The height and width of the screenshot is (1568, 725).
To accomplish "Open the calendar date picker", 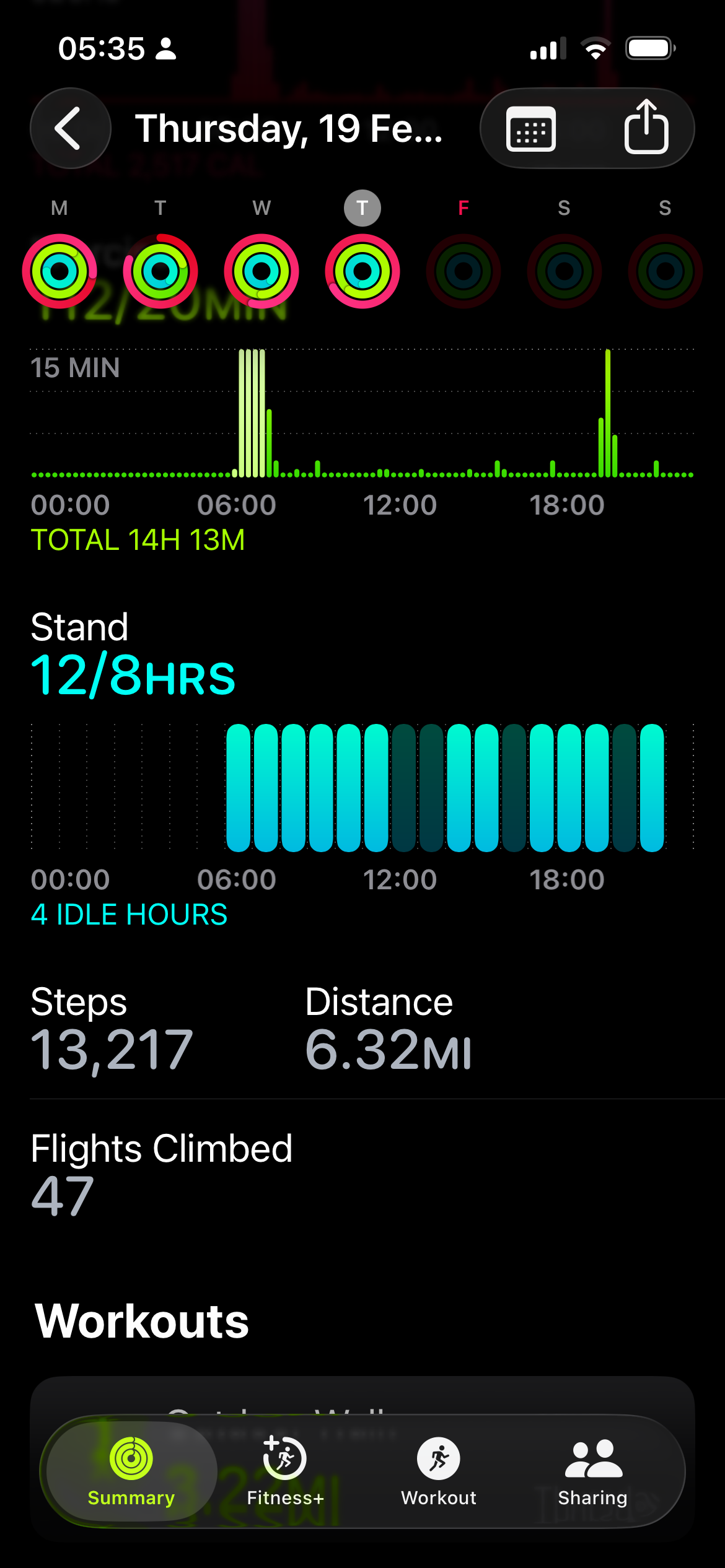I will [x=531, y=129].
